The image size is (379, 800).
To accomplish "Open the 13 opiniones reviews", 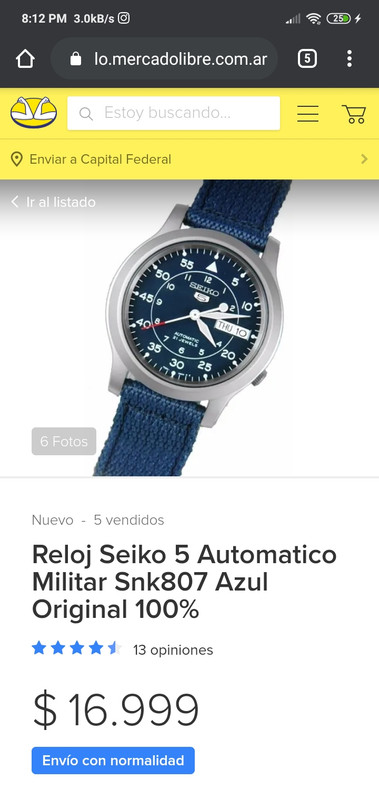I will [x=173, y=650].
